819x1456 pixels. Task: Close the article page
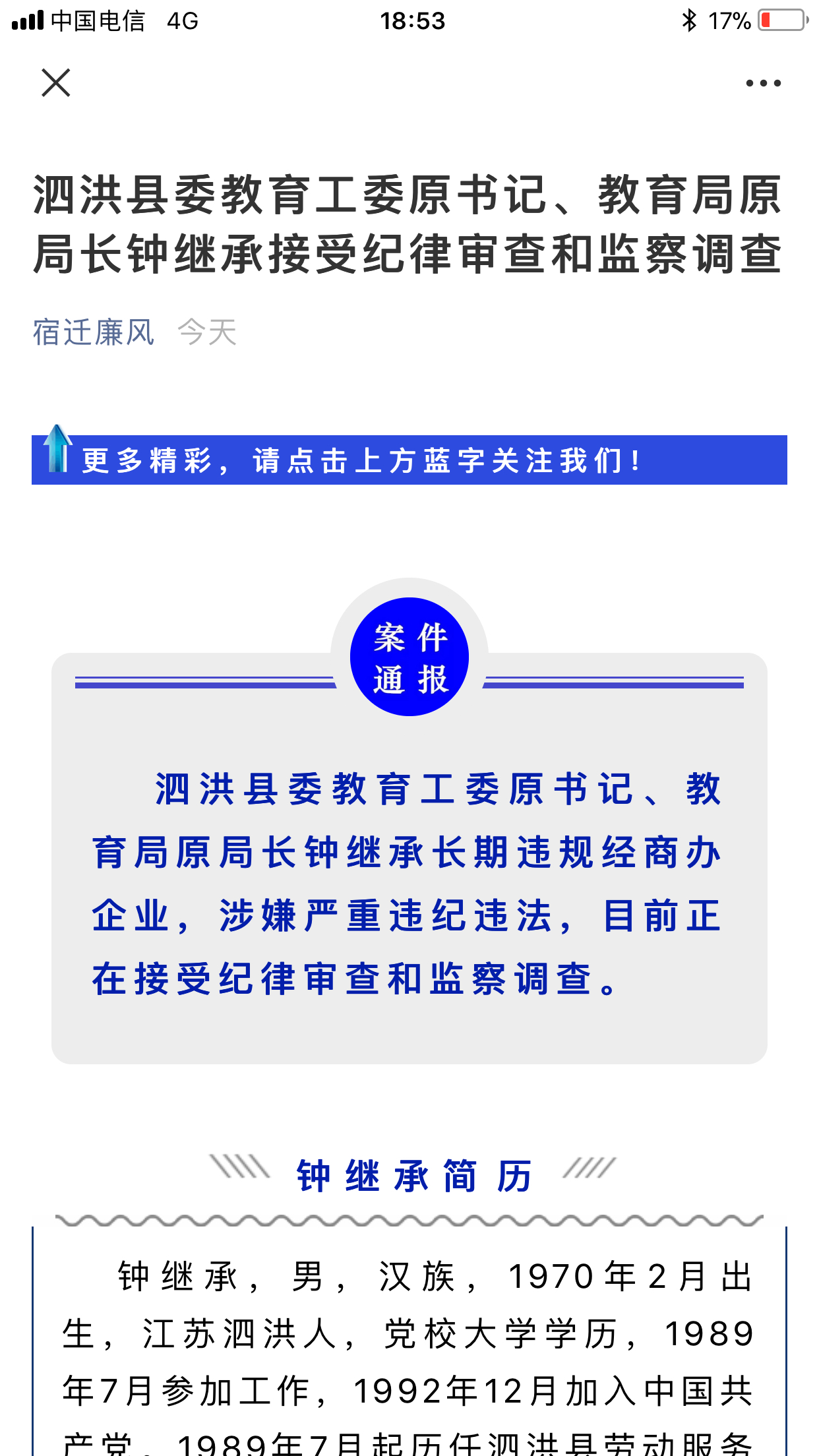point(56,83)
